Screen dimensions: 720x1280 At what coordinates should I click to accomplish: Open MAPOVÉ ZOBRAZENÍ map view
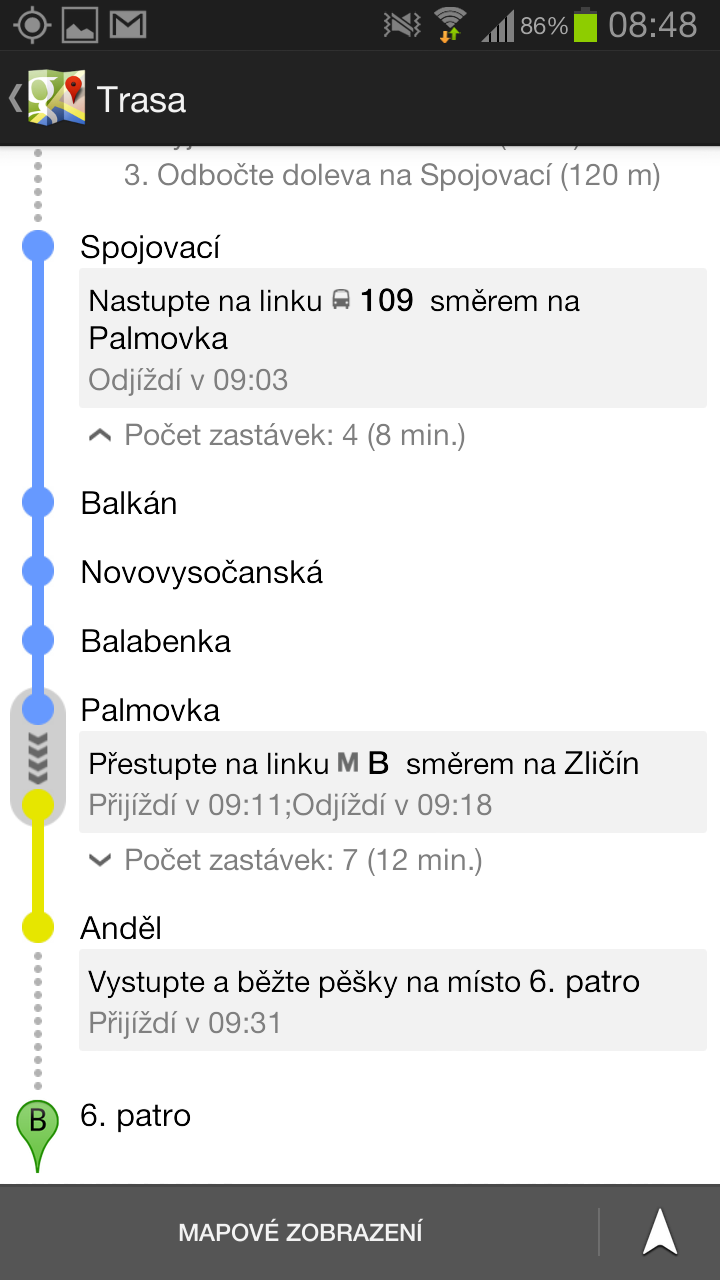(x=300, y=1232)
